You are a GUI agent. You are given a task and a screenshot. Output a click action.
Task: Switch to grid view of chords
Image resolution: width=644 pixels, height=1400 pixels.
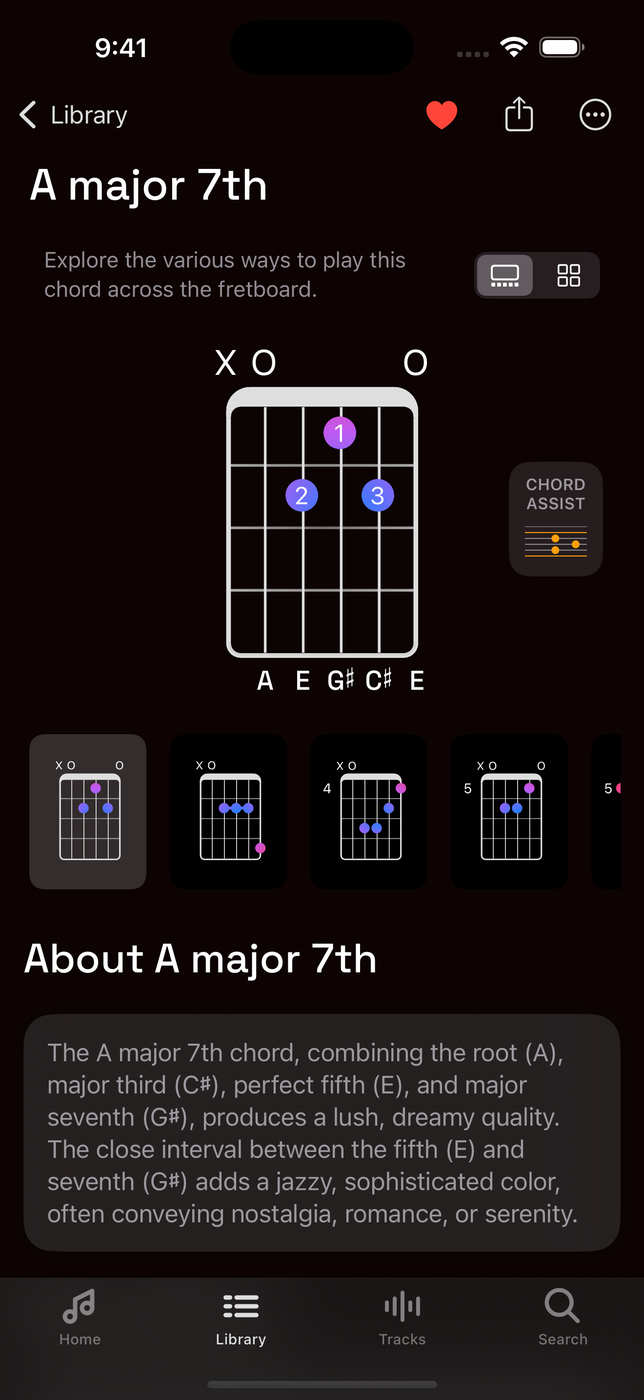coord(569,276)
